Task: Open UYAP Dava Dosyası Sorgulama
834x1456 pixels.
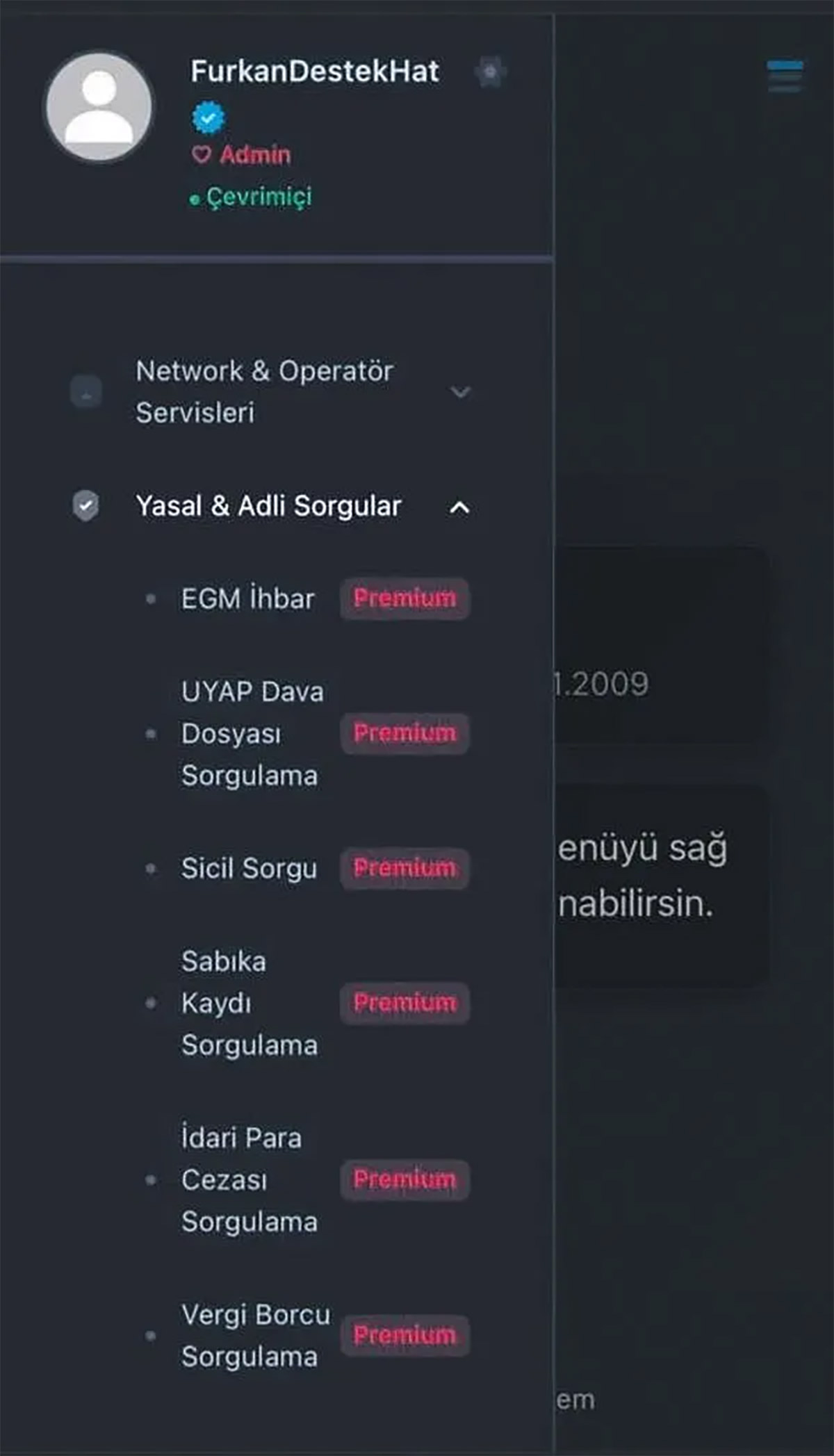Action: pyautogui.click(x=251, y=733)
